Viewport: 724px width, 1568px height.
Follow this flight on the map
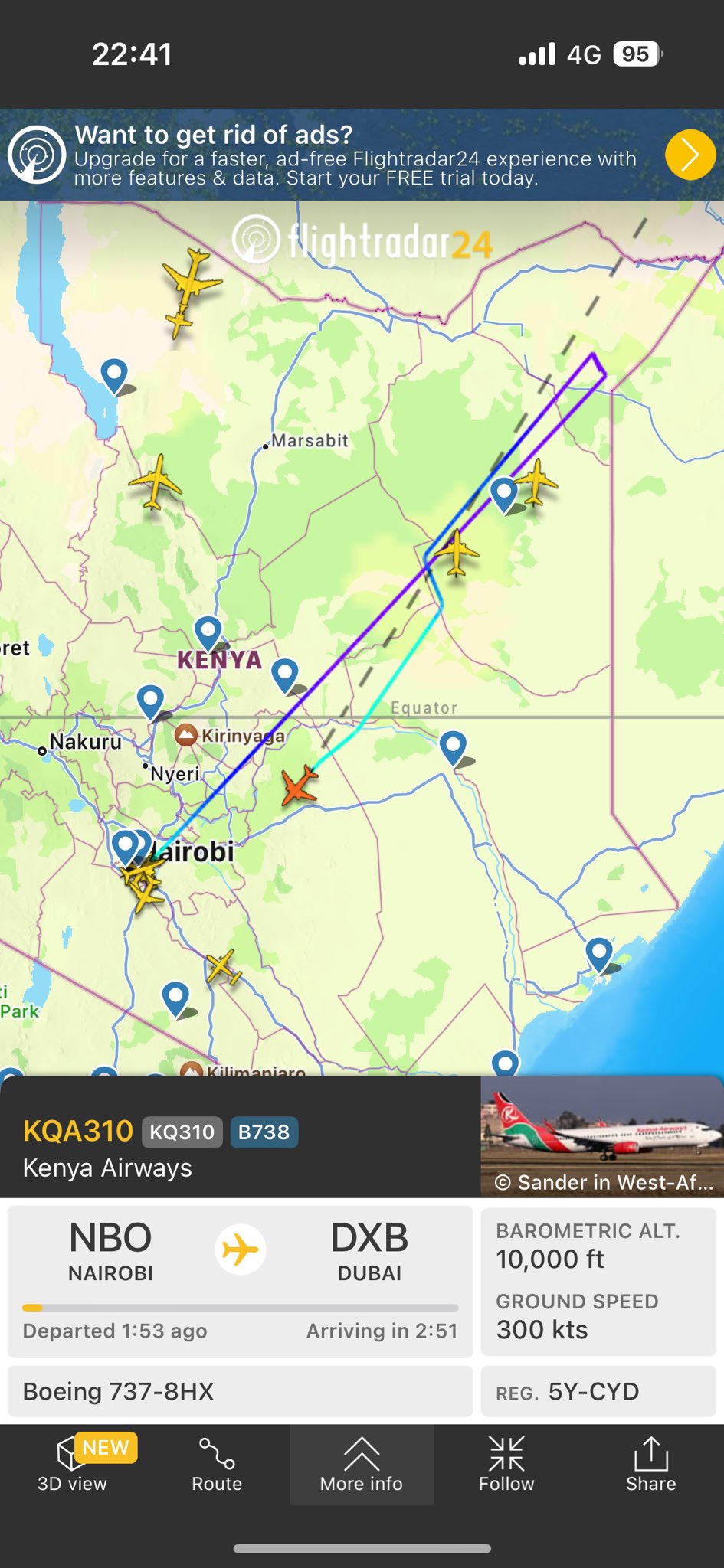(x=506, y=1464)
